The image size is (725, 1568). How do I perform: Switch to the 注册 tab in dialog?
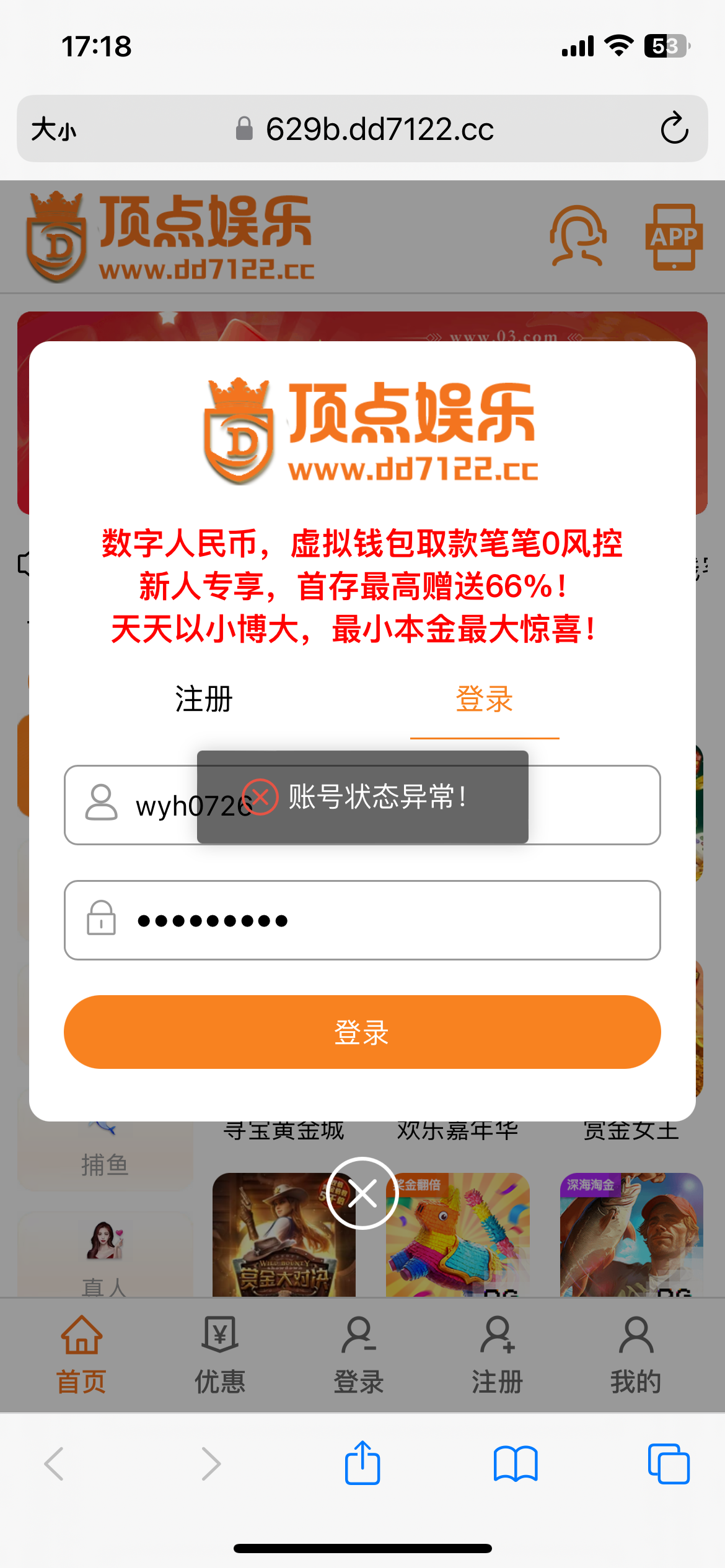click(204, 699)
